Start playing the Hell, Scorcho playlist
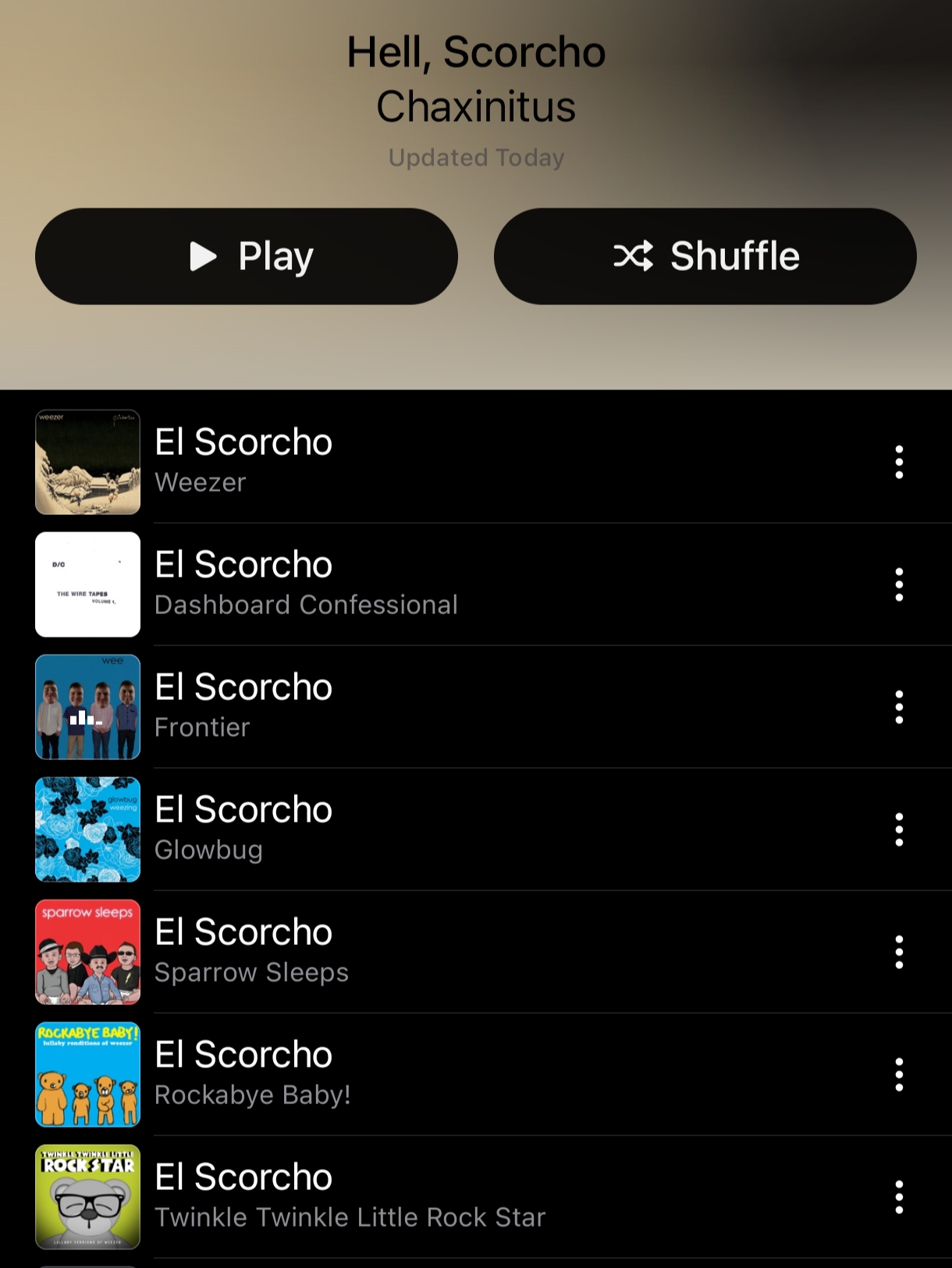Screen dimensions: 952x1268 tap(246, 256)
